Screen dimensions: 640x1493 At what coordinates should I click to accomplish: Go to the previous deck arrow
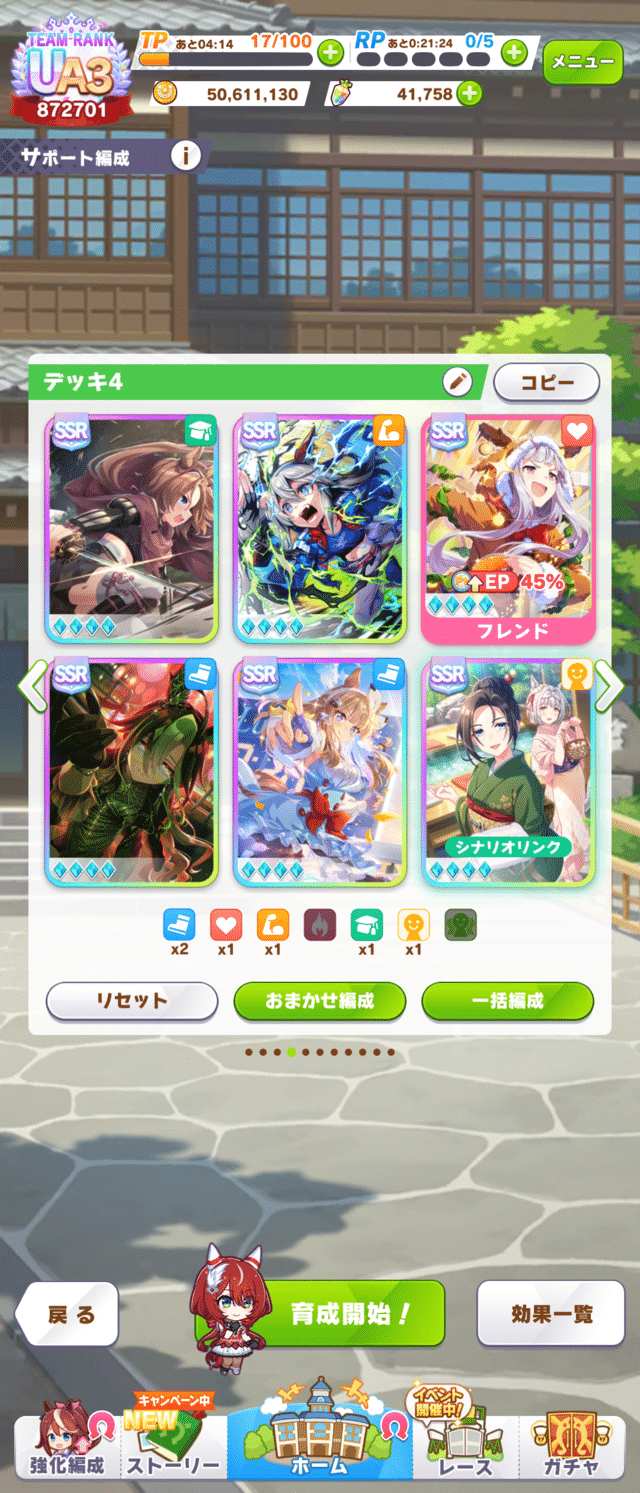point(33,686)
